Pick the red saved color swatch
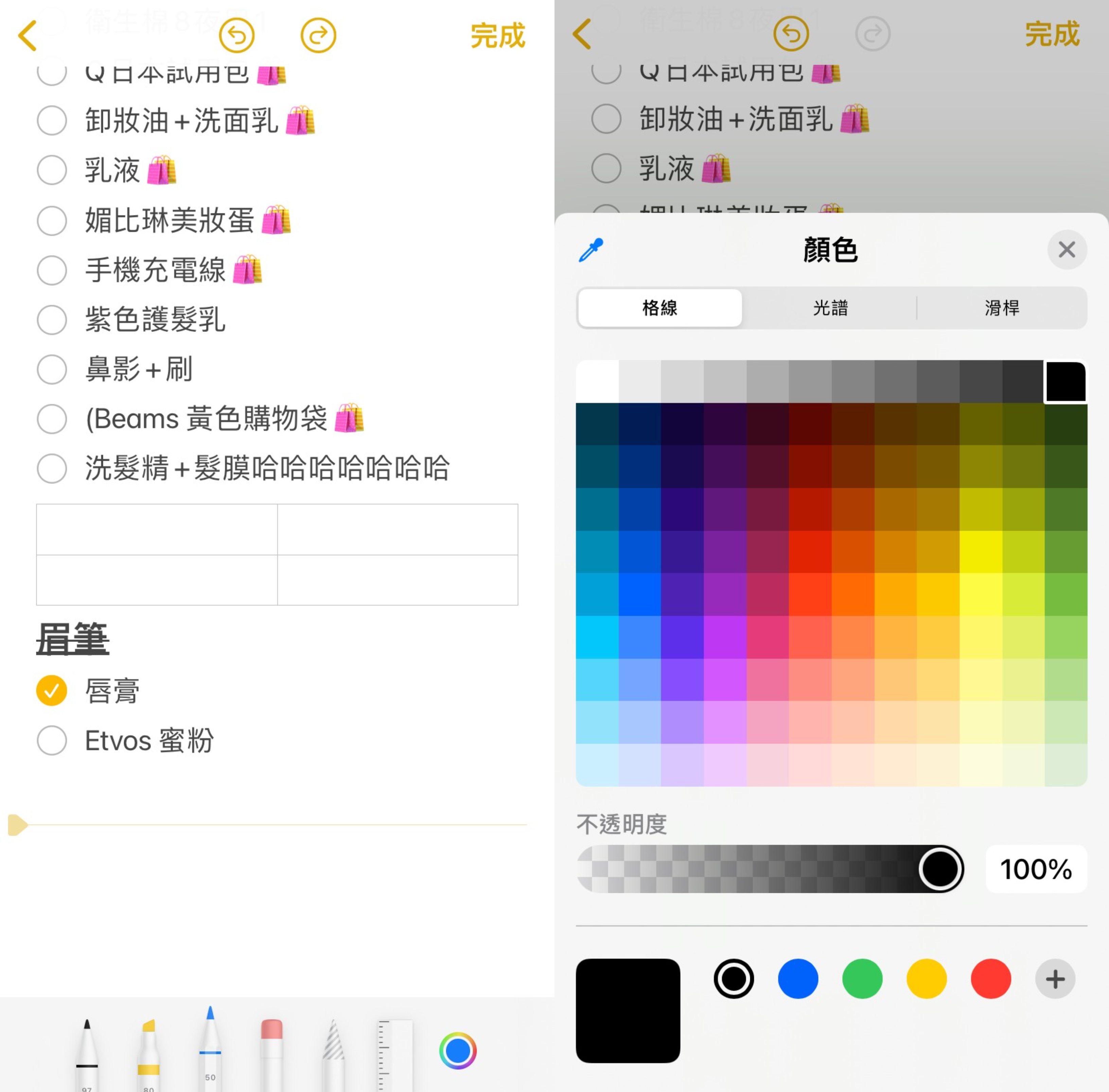1109x1092 pixels. click(x=990, y=979)
